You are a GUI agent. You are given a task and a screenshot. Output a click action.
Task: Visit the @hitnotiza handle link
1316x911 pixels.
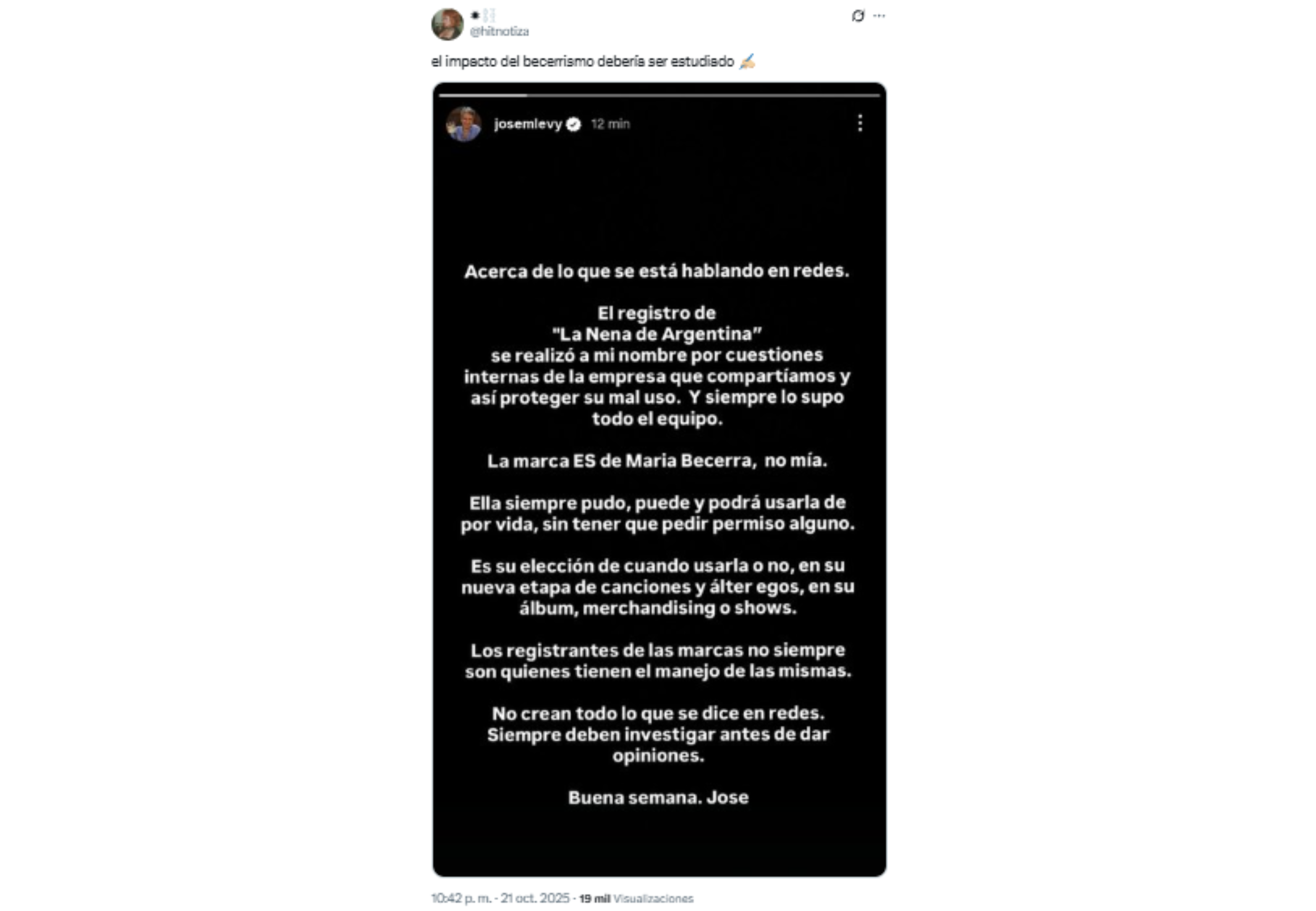tap(499, 31)
